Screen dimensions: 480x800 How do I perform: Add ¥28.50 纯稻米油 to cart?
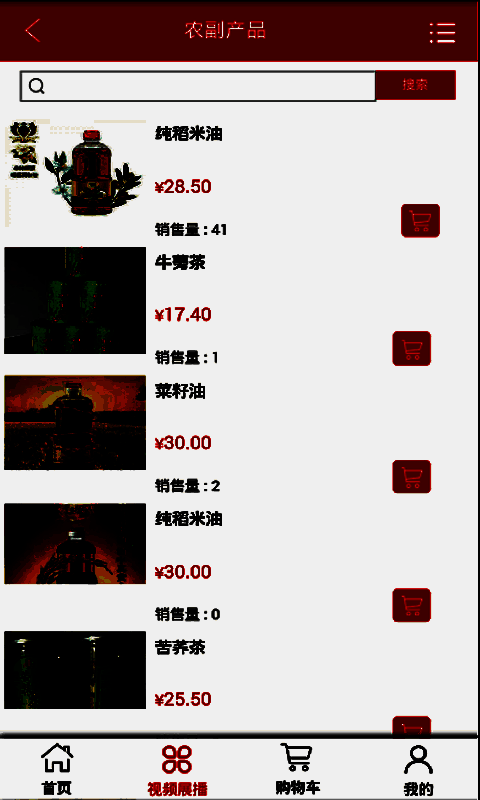click(x=420, y=220)
